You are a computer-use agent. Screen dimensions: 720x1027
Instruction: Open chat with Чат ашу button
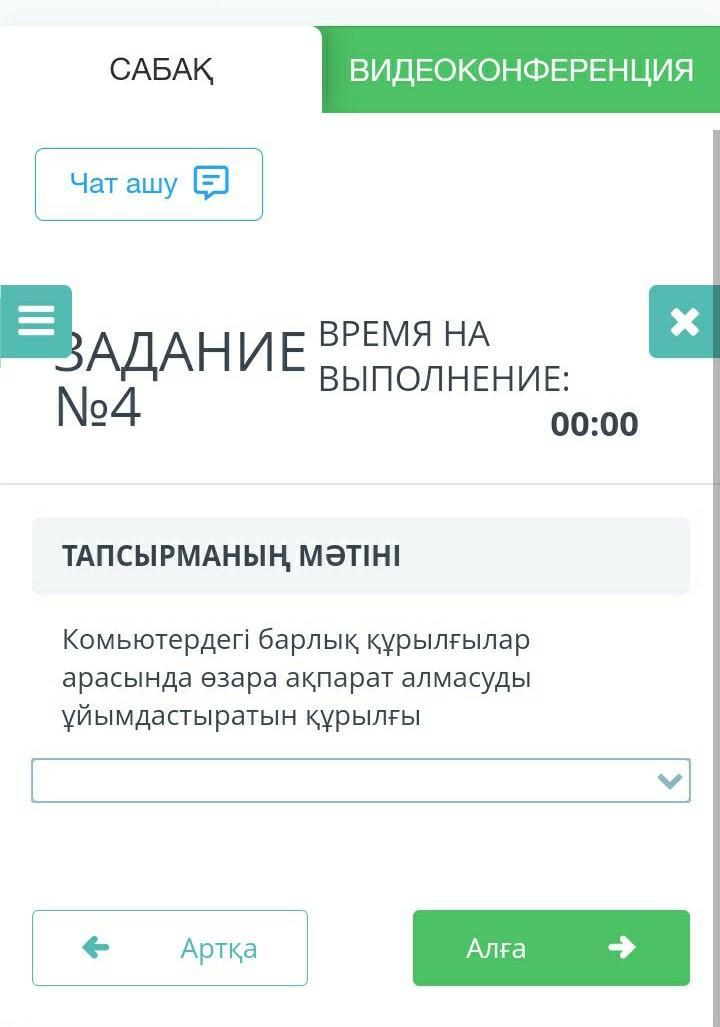point(149,184)
